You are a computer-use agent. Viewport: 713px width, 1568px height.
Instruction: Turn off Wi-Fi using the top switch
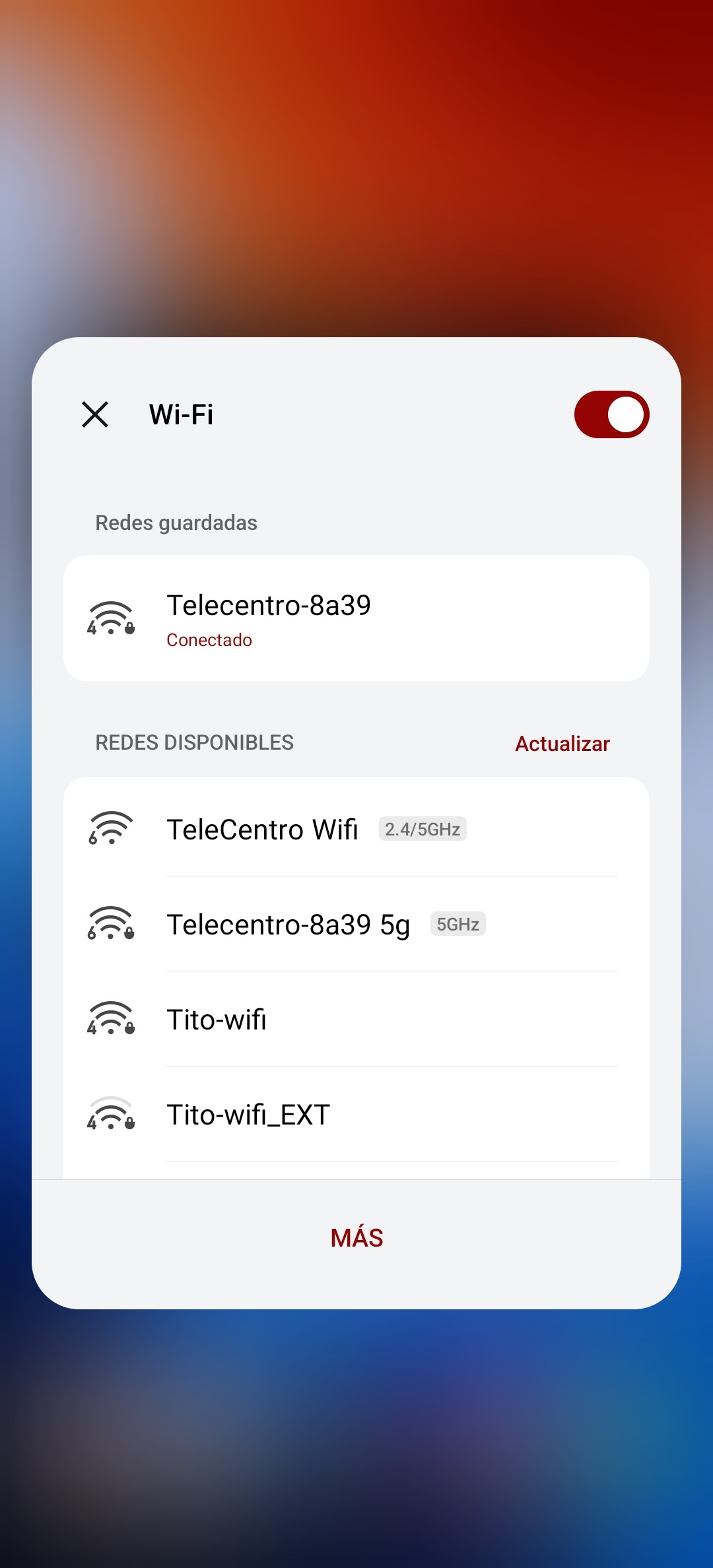[x=611, y=414]
